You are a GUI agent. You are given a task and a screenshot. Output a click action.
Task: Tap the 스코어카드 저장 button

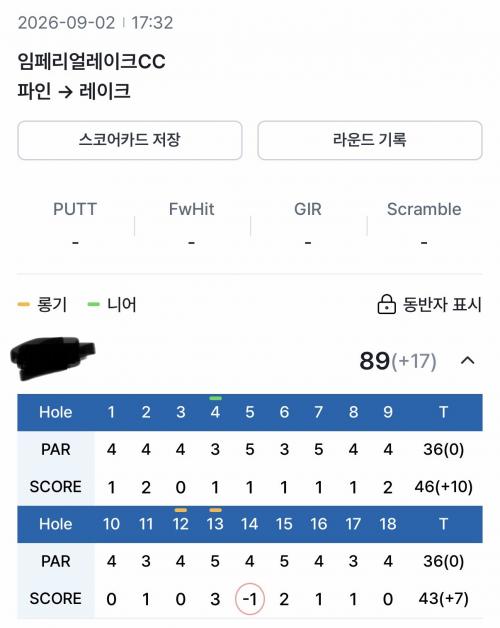coord(130,140)
